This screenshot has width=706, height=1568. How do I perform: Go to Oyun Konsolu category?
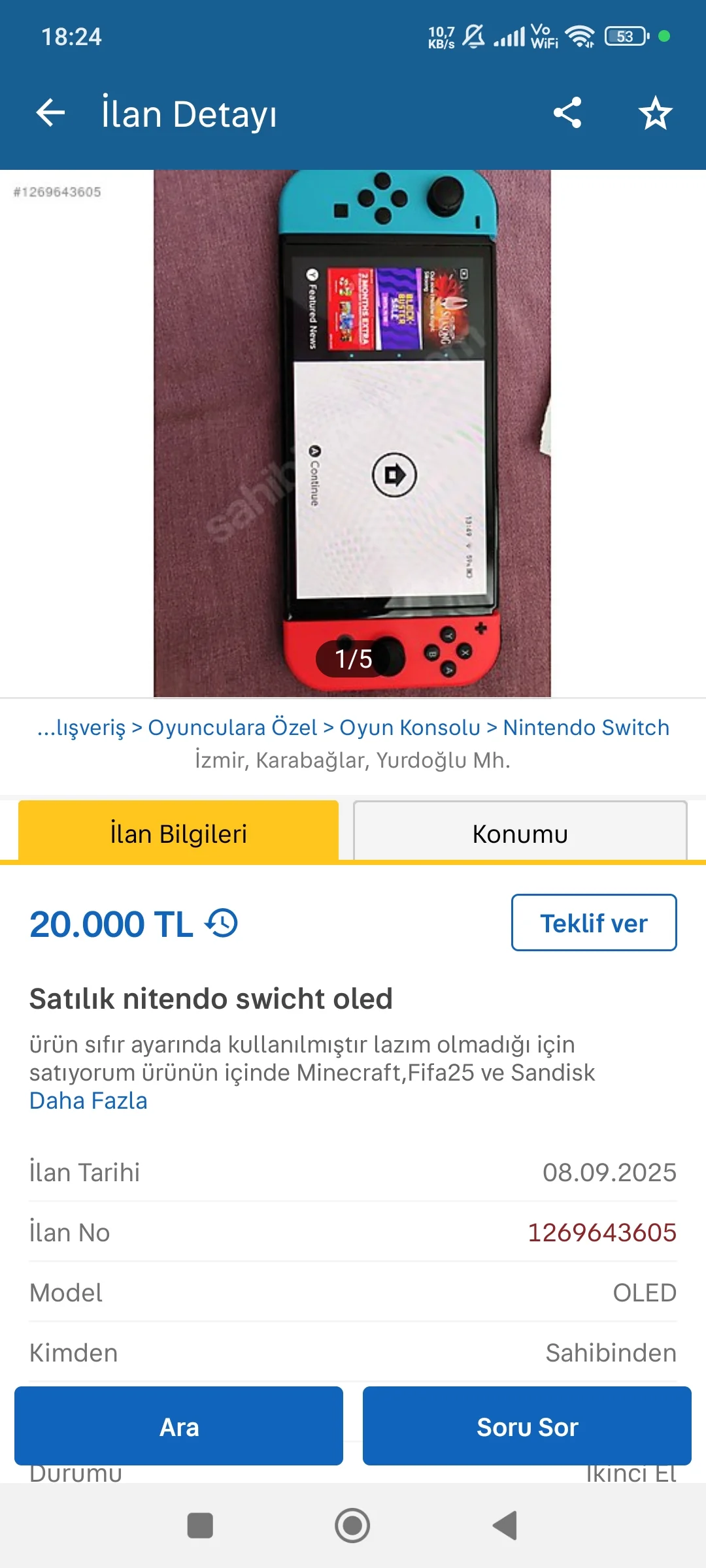pyautogui.click(x=410, y=727)
